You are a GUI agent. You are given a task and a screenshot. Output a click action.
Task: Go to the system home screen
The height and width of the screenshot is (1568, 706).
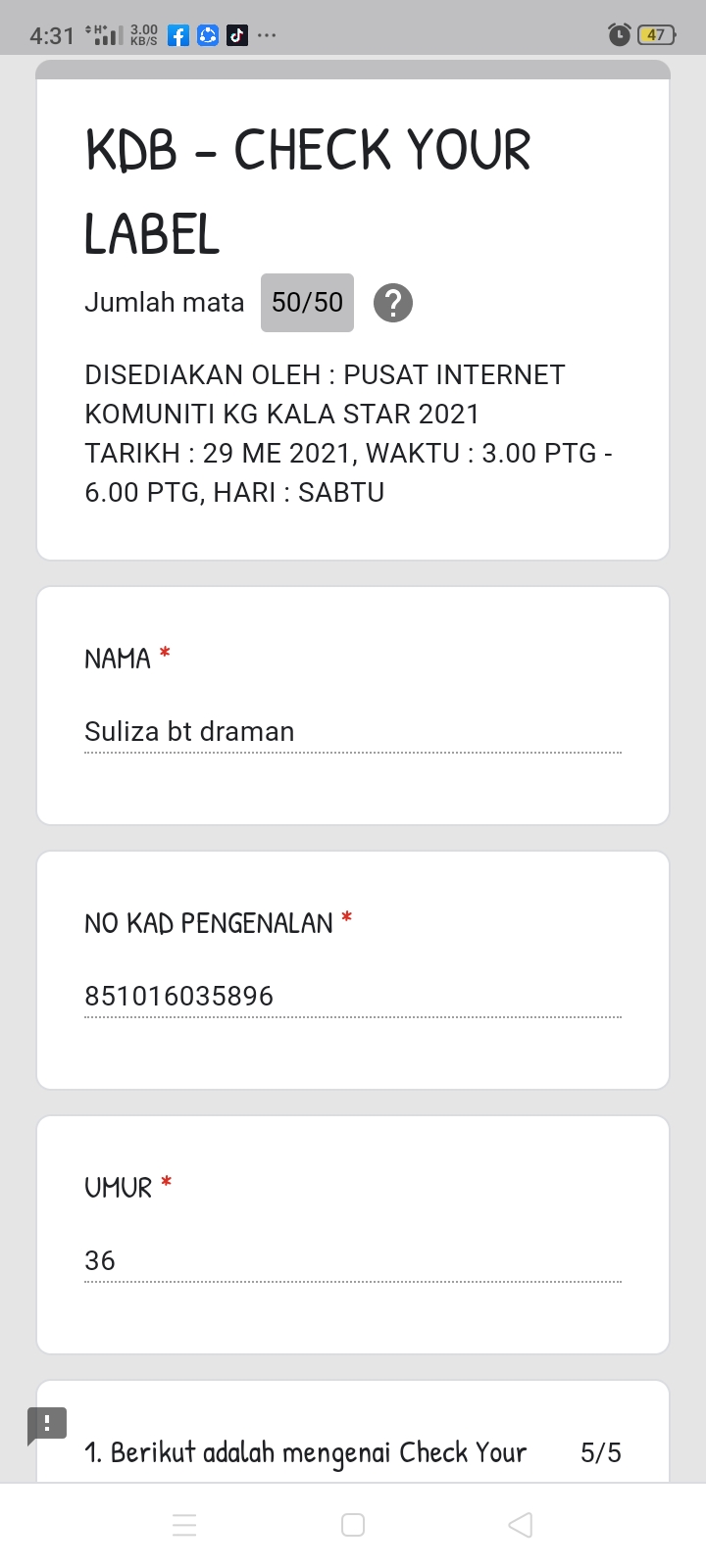pos(353,1525)
